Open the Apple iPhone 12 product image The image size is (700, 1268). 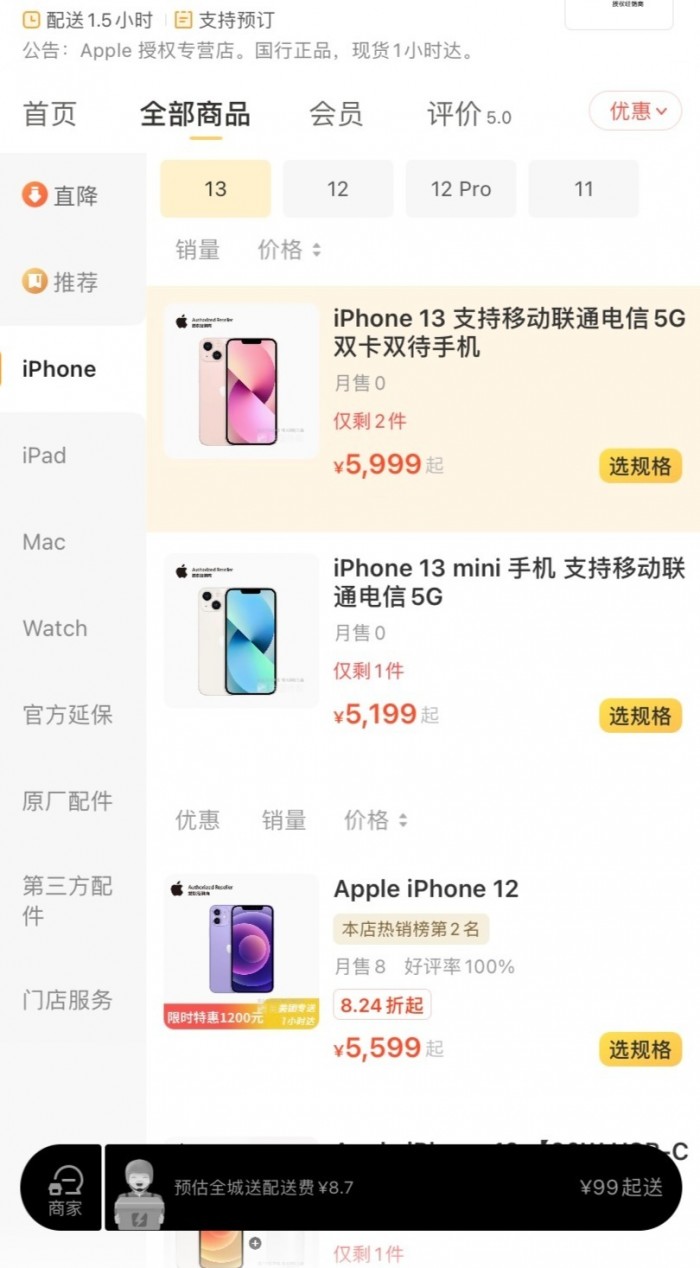click(241, 952)
